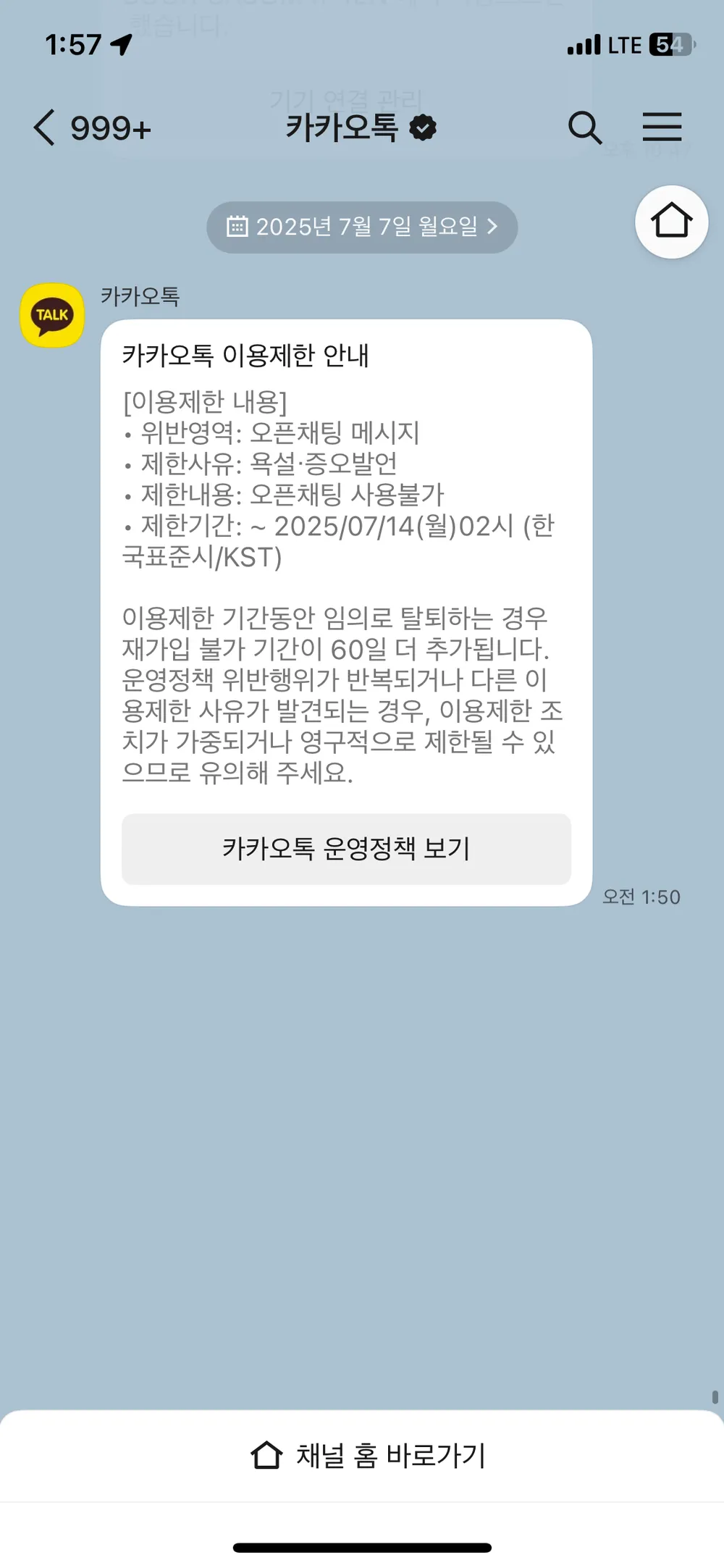Open the 카카오톡 profile avatar

click(x=52, y=315)
